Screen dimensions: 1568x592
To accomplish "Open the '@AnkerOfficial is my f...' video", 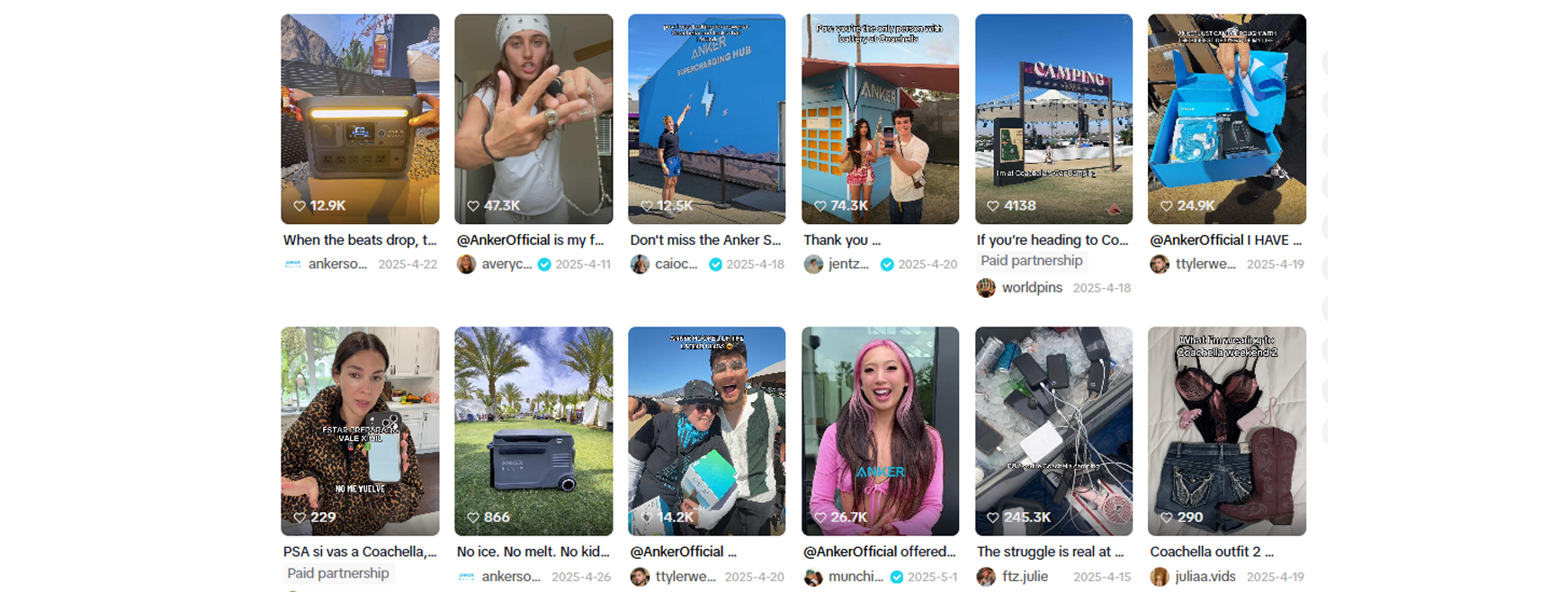I will [x=533, y=119].
